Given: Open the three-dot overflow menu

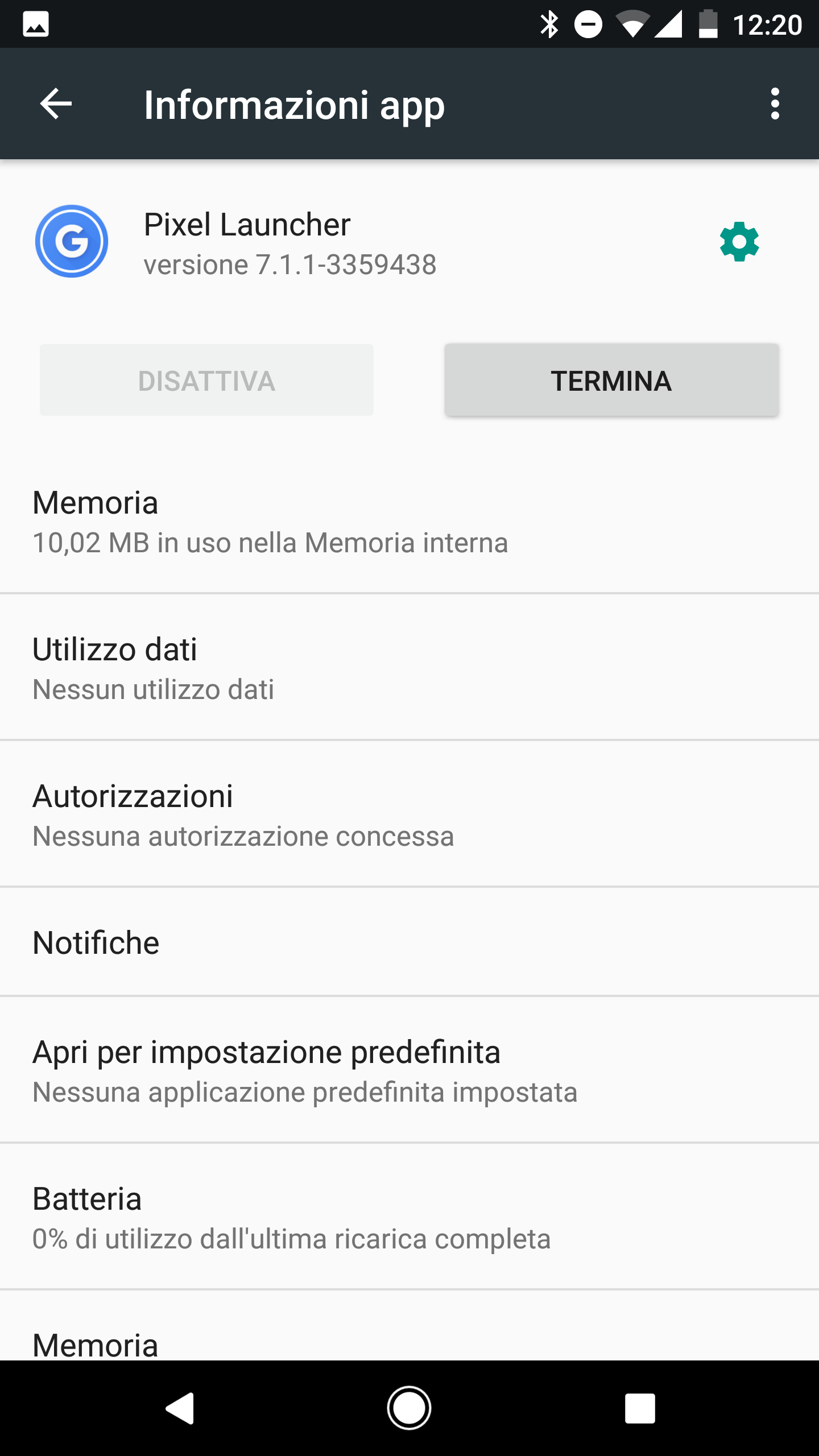Looking at the screenshot, I should tap(775, 104).
